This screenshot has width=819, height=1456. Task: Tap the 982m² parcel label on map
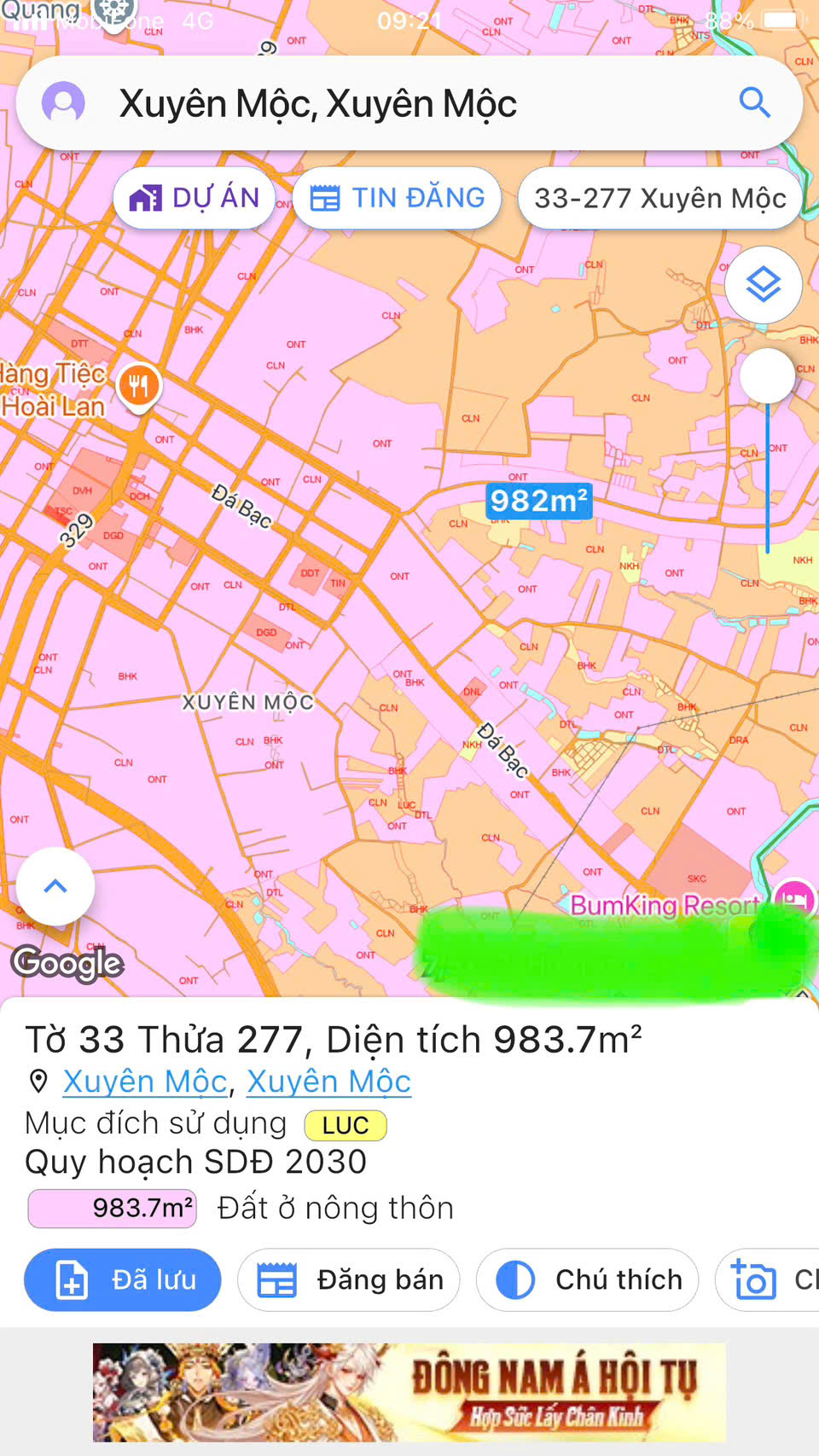tap(538, 501)
